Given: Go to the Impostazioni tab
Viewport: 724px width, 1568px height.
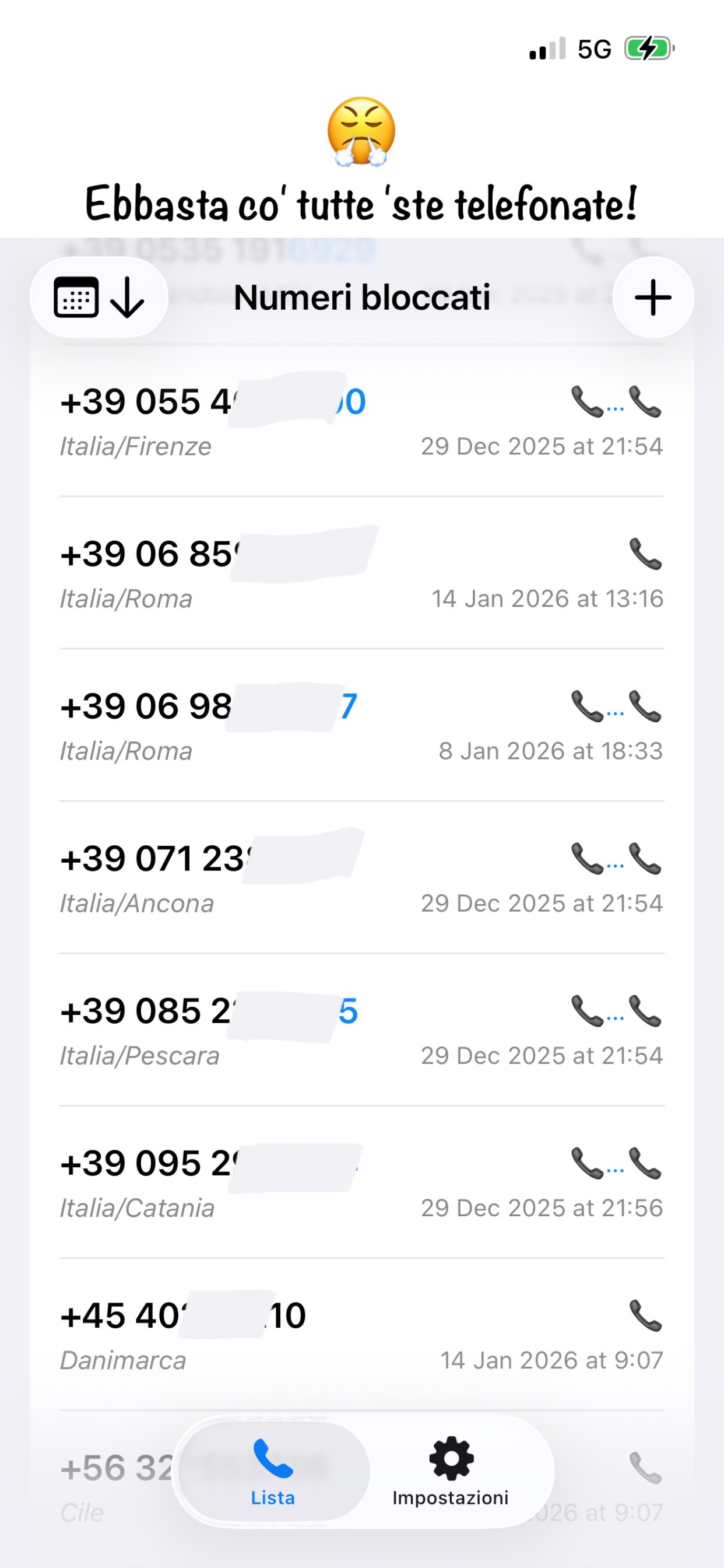Looking at the screenshot, I should pyautogui.click(x=450, y=1471).
